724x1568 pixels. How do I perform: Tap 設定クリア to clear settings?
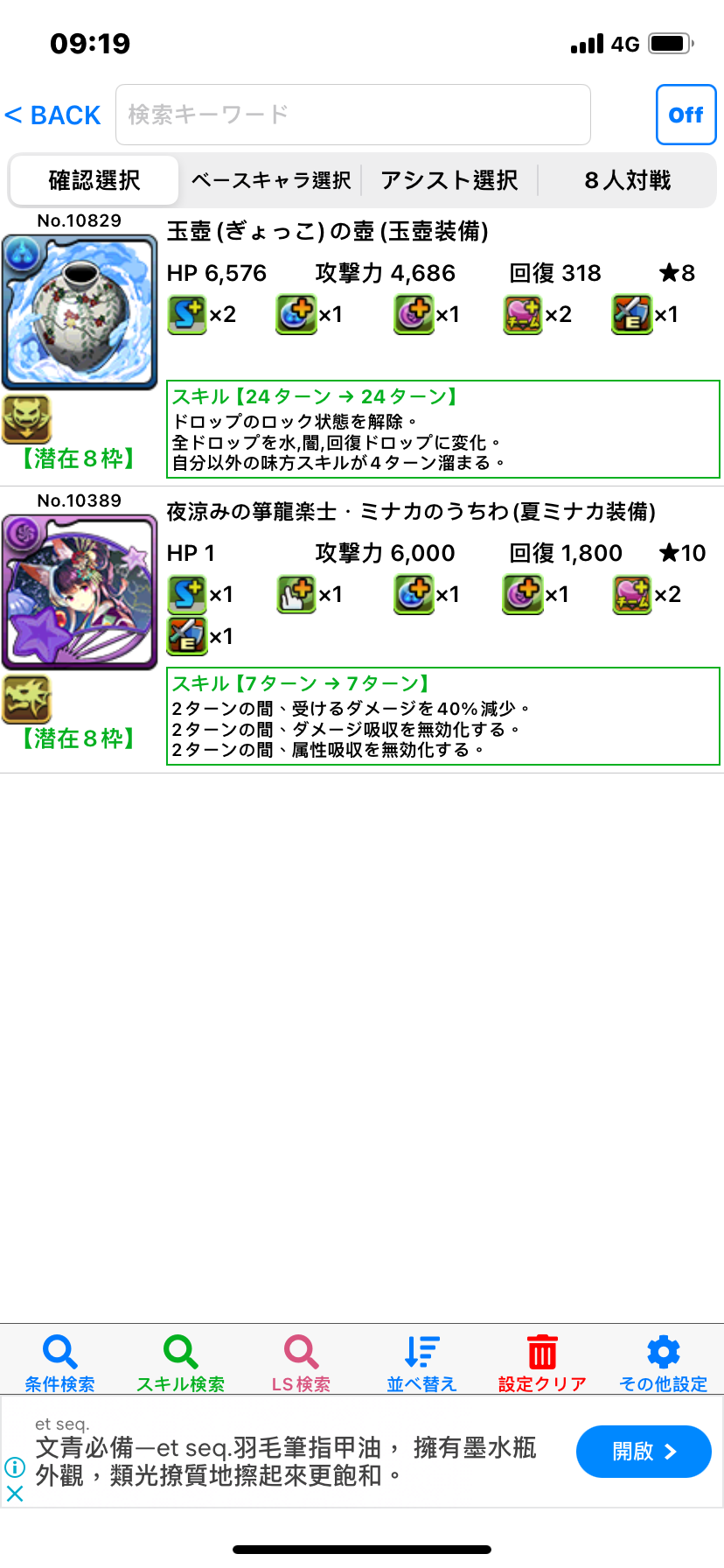(x=542, y=1361)
